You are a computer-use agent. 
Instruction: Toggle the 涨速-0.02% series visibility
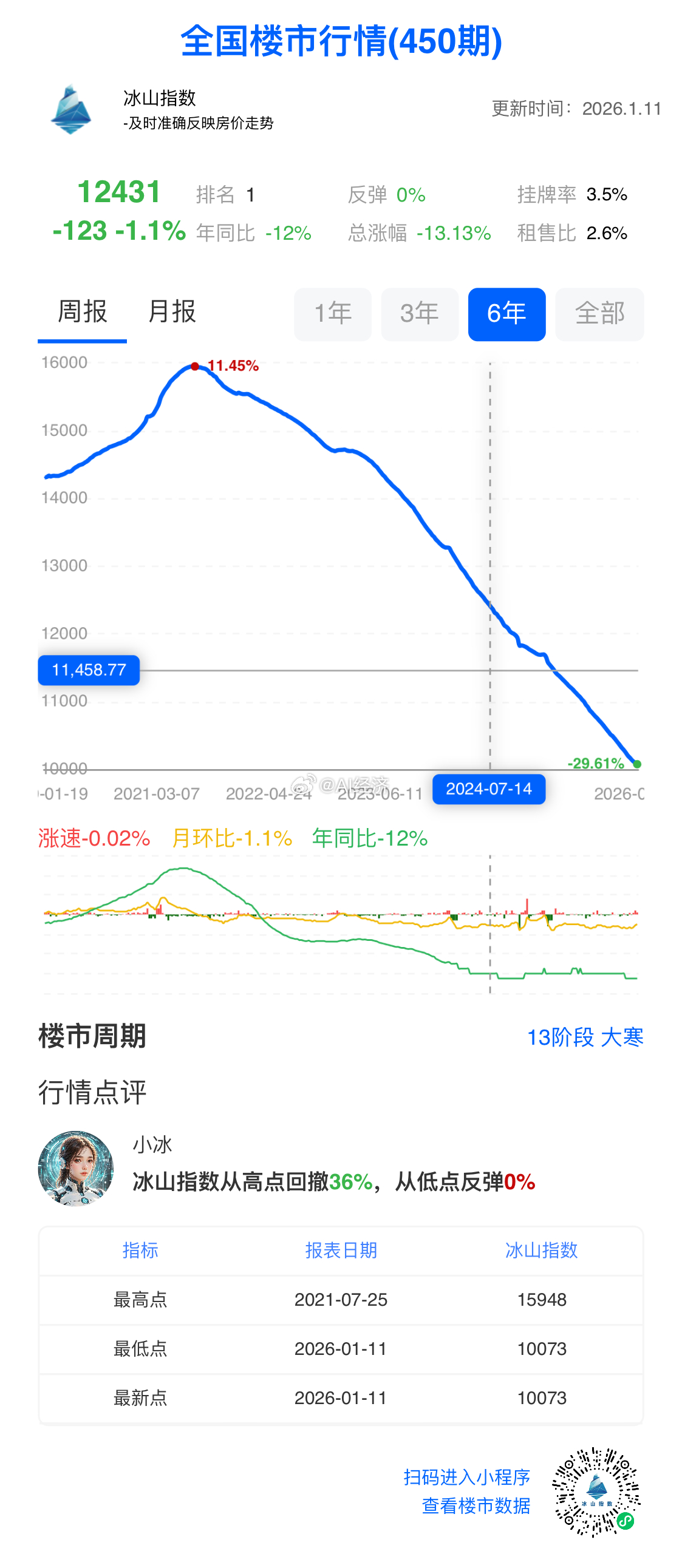92,840
